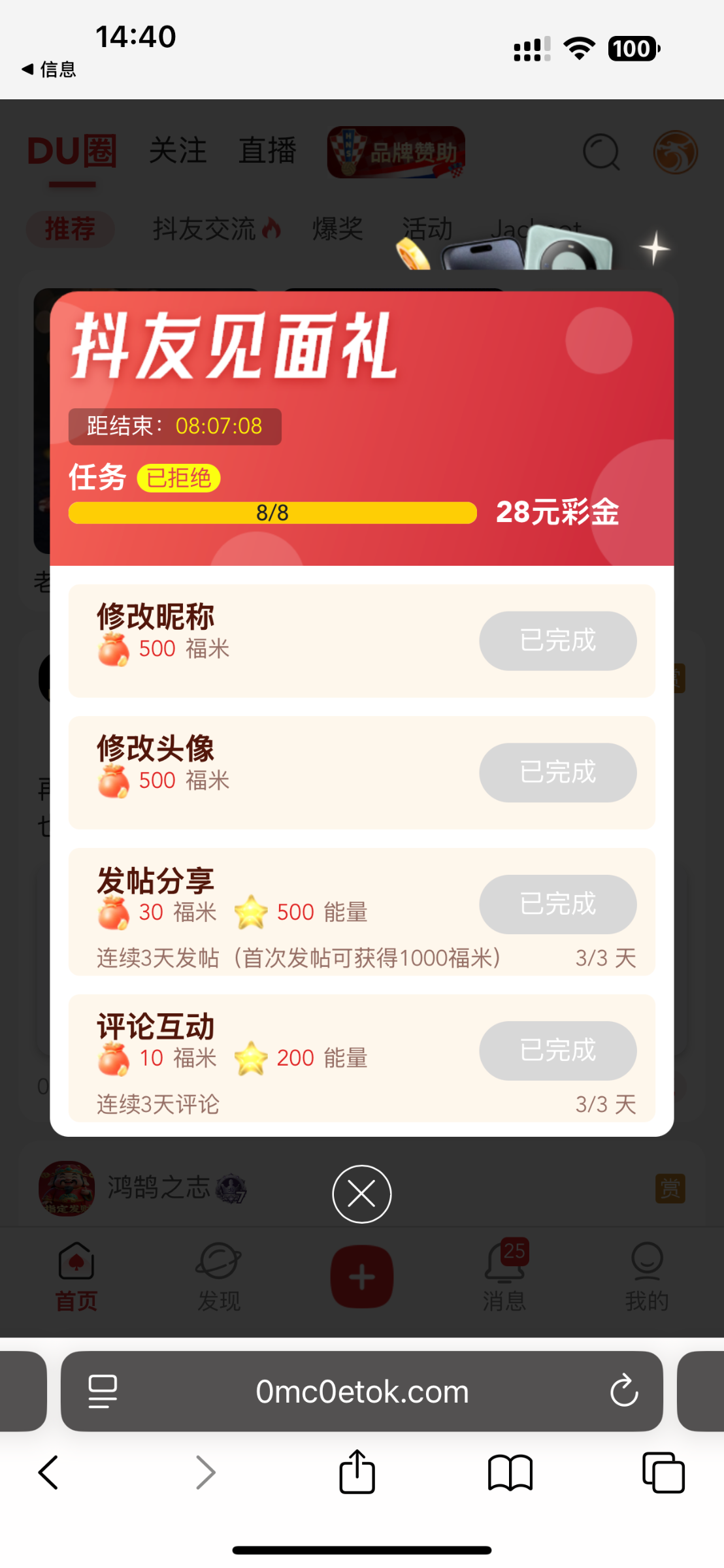
Task: Share this webpage
Action: pyautogui.click(x=357, y=1473)
